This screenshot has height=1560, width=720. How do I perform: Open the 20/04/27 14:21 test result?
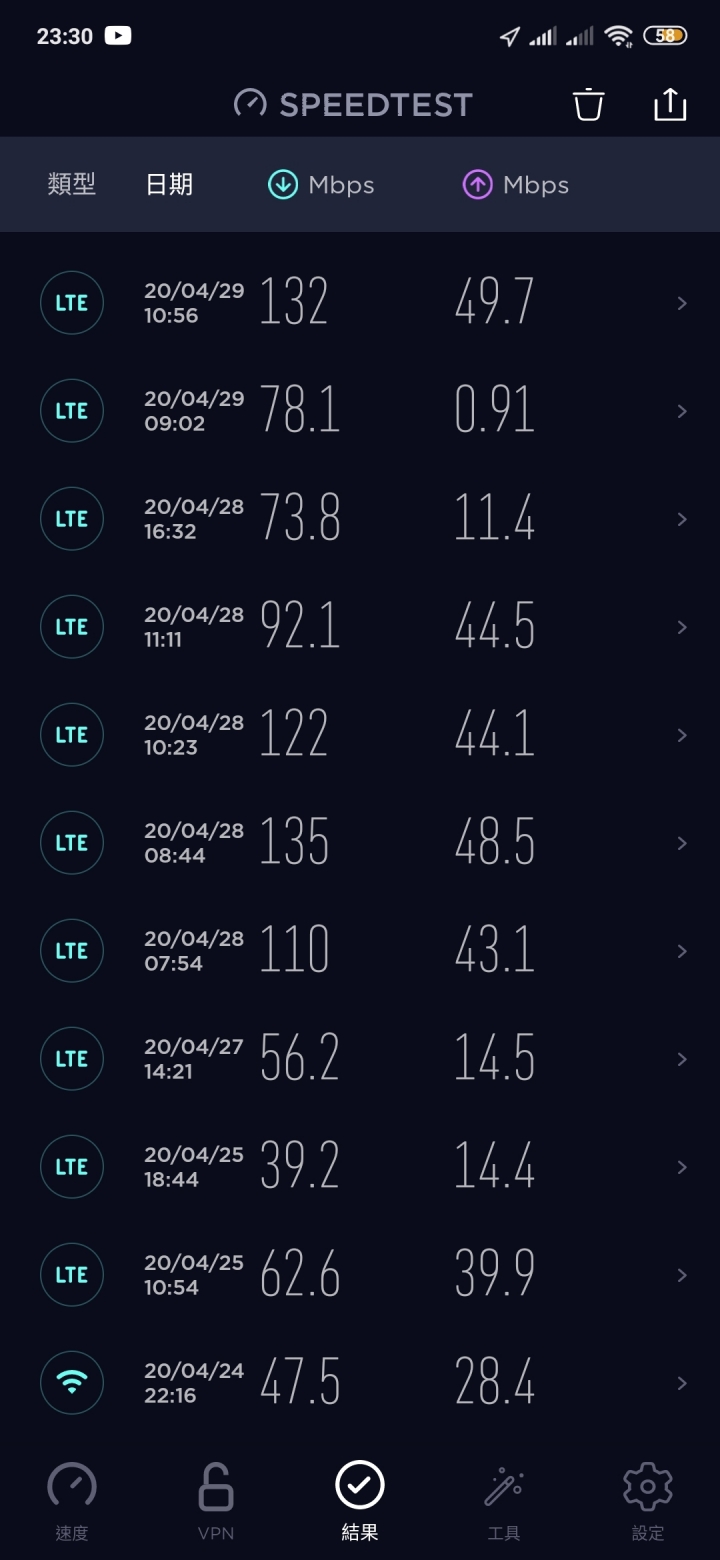[x=360, y=1058]
